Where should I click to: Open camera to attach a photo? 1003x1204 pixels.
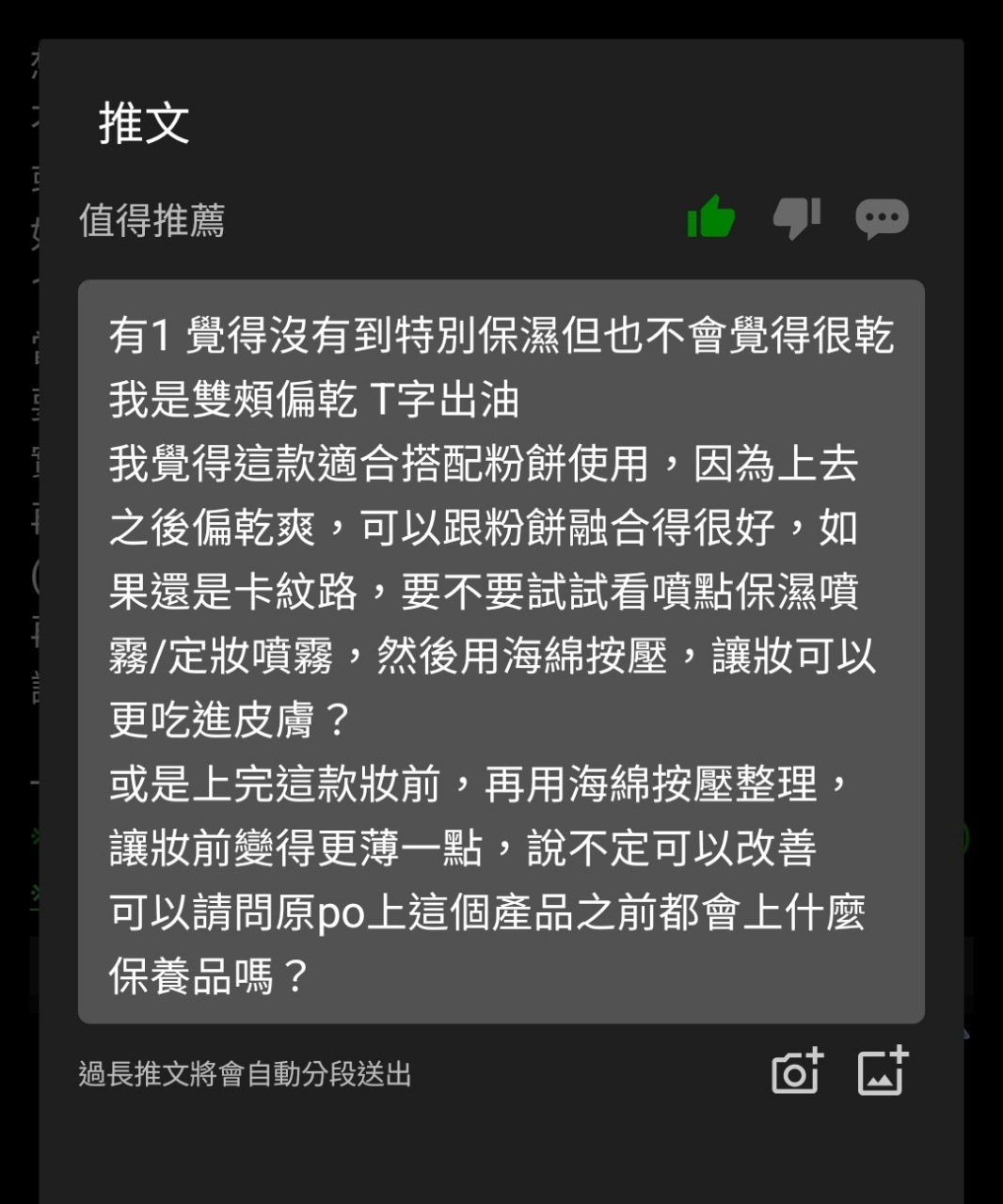(797, 1071)
